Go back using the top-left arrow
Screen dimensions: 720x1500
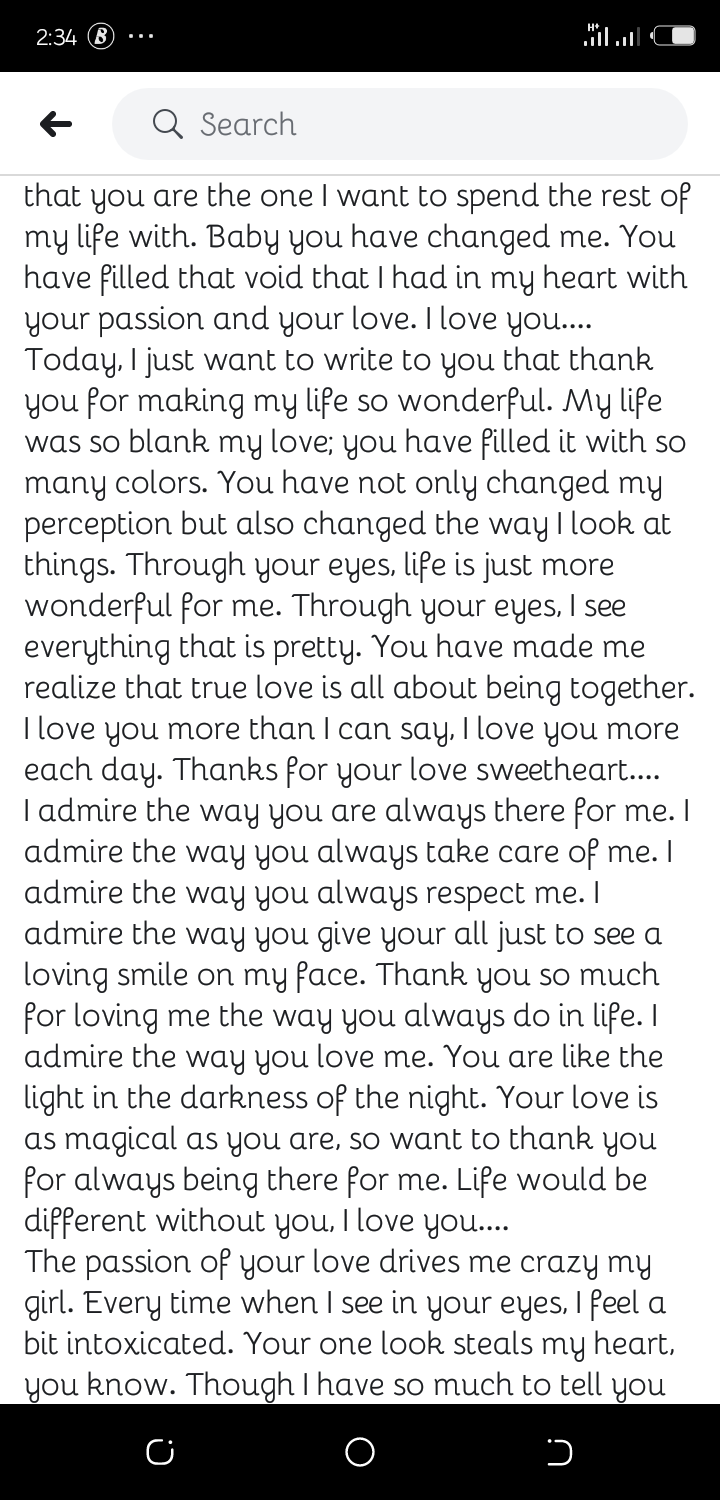(56, 124)
